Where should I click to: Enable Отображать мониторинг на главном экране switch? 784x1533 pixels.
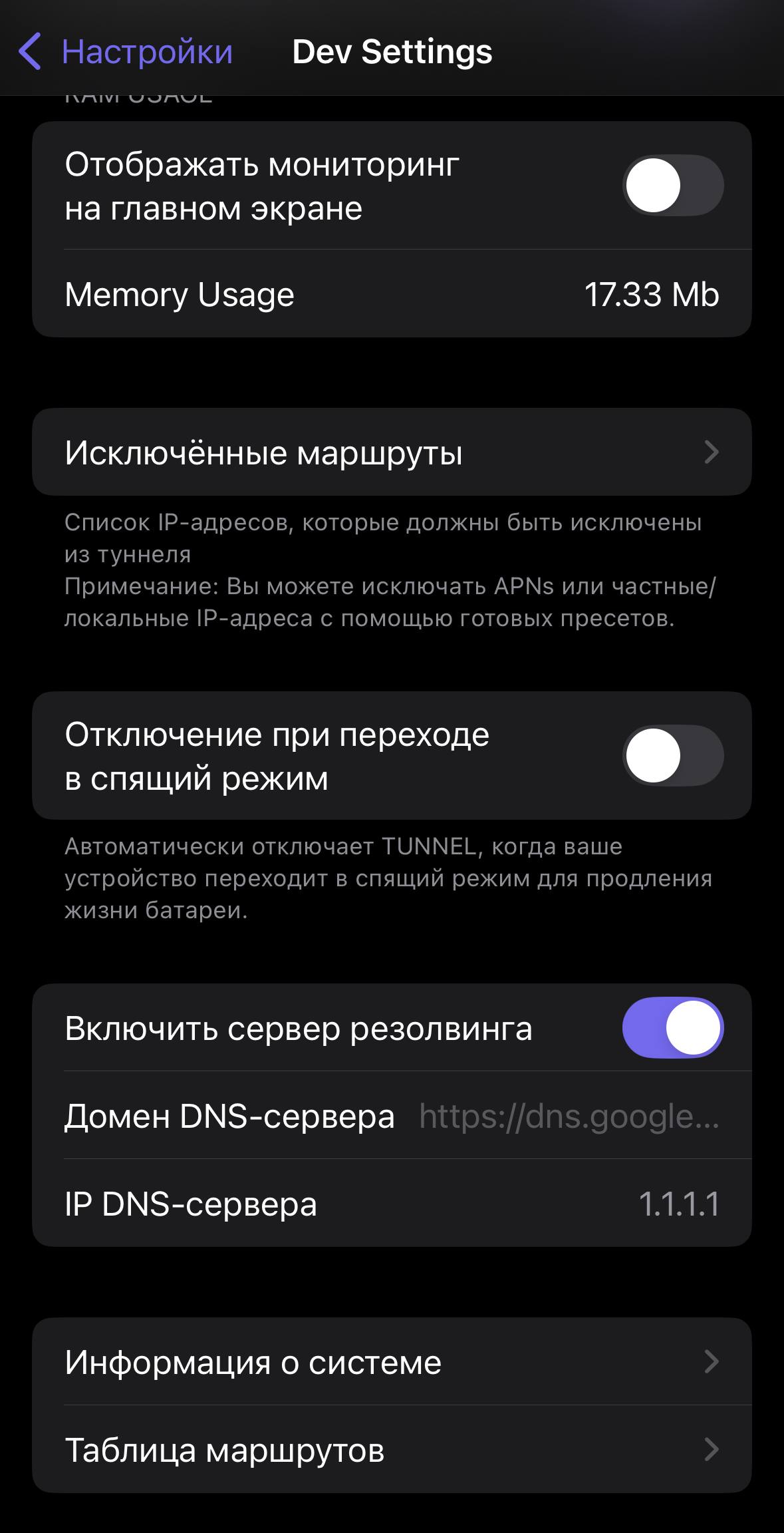click(672, 186)
